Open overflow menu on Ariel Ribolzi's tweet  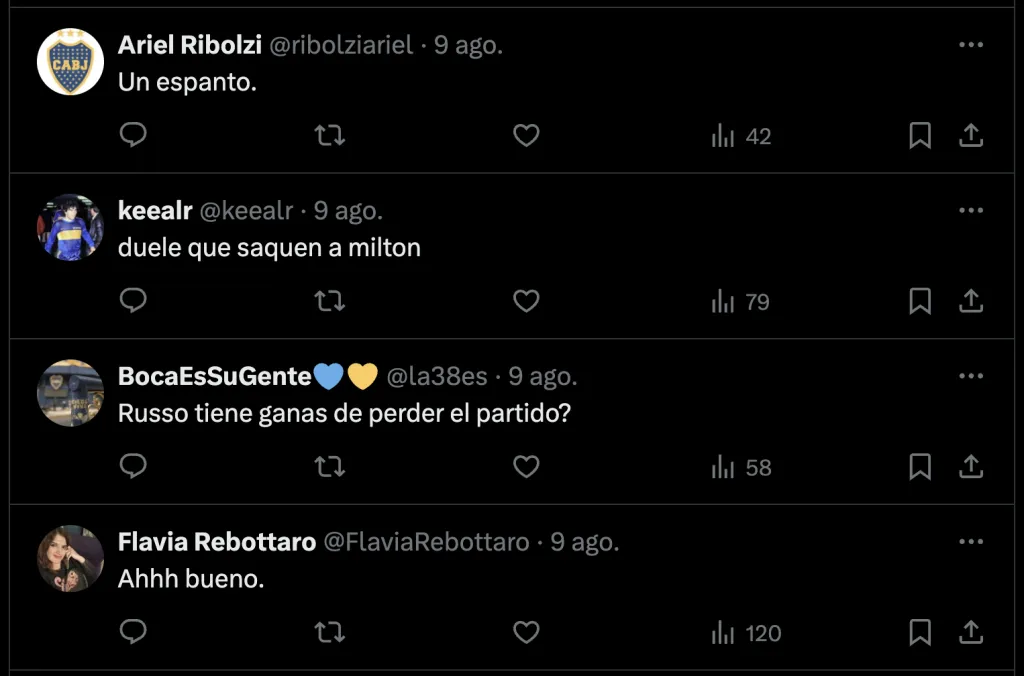971,45
